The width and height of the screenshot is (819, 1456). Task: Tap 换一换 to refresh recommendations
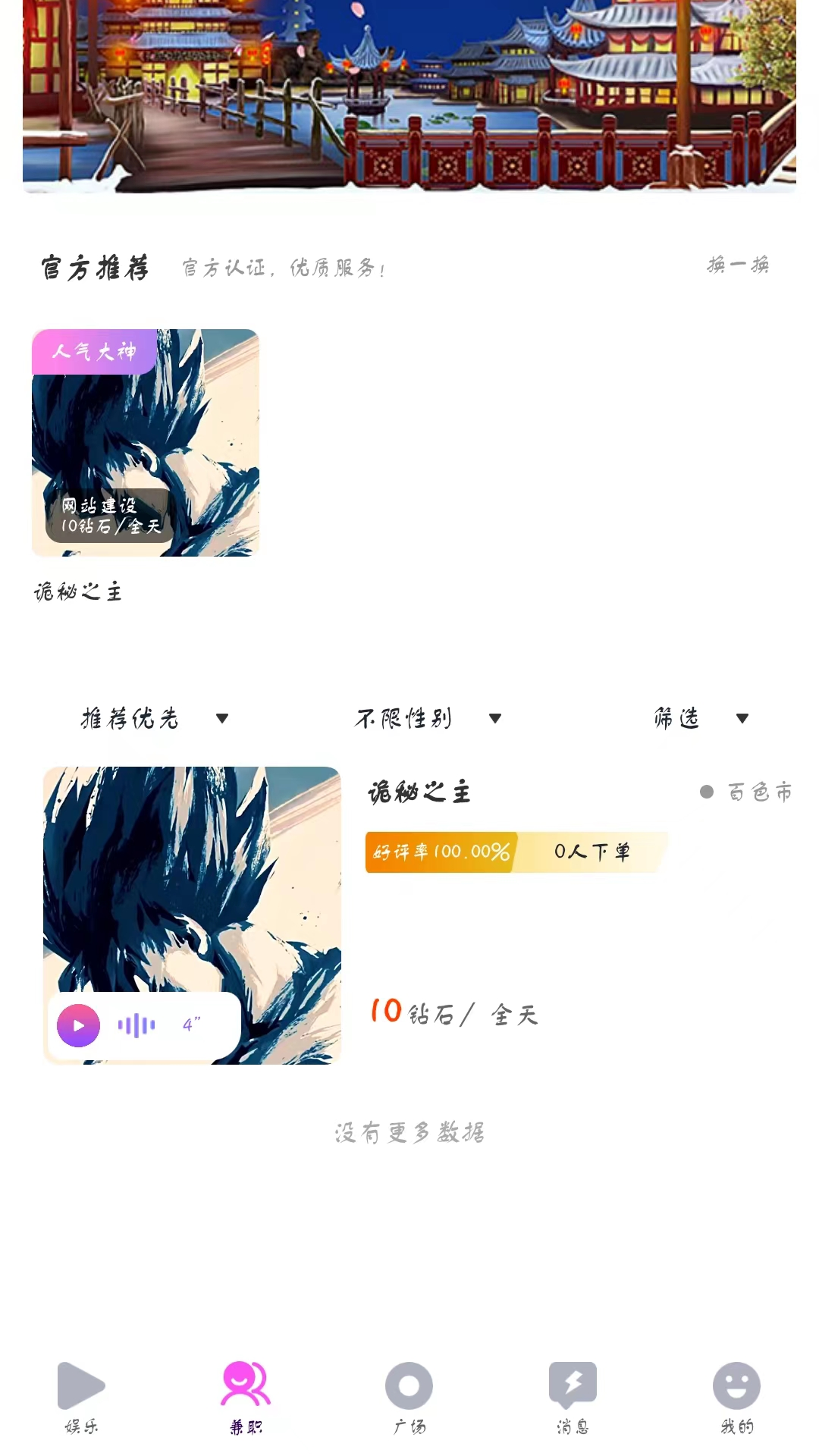[x=737, y=265]
